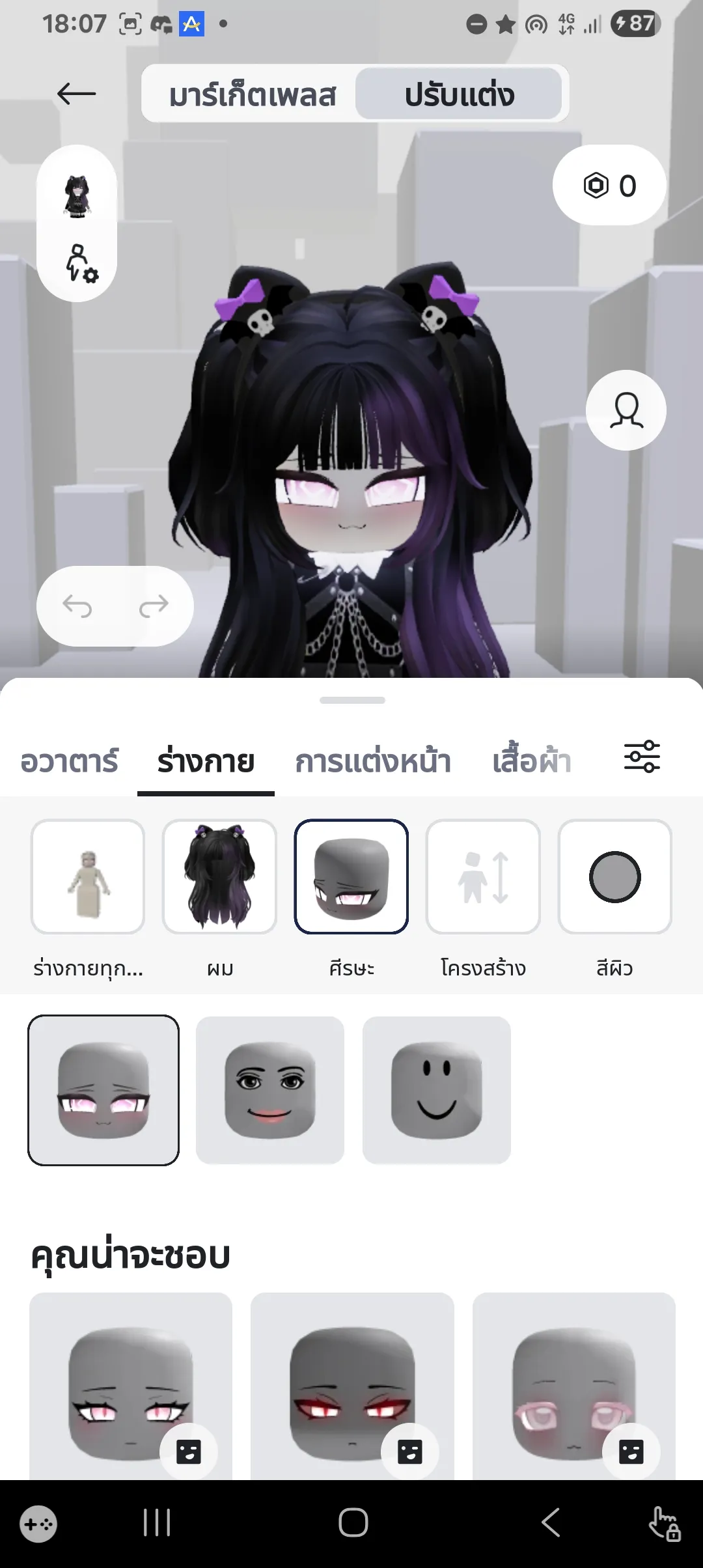The height and width of the screenshot is (1568, 703).
Task: Open the filter sliders icon
Action: (x=642, y=757)
